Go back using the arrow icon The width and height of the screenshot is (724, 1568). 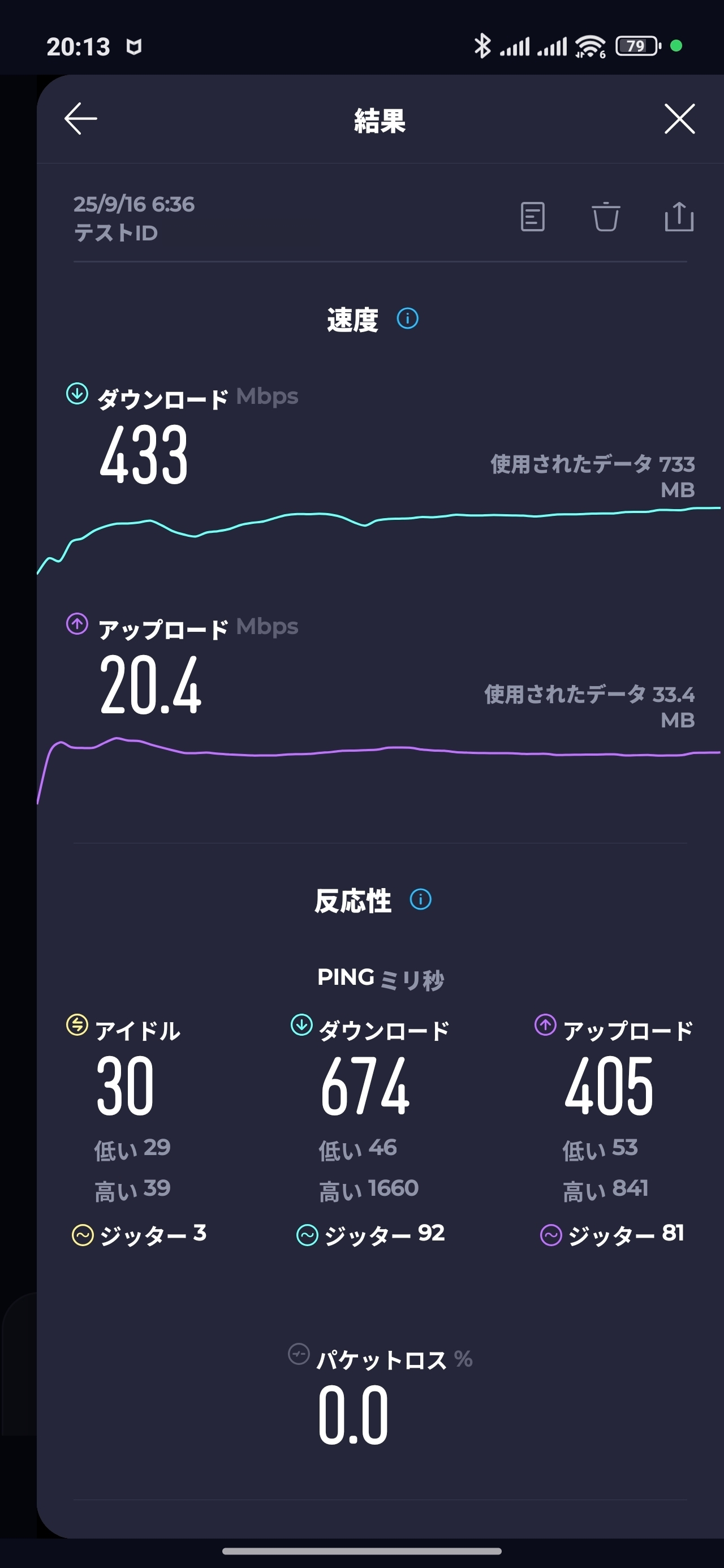tap(81, 118)
